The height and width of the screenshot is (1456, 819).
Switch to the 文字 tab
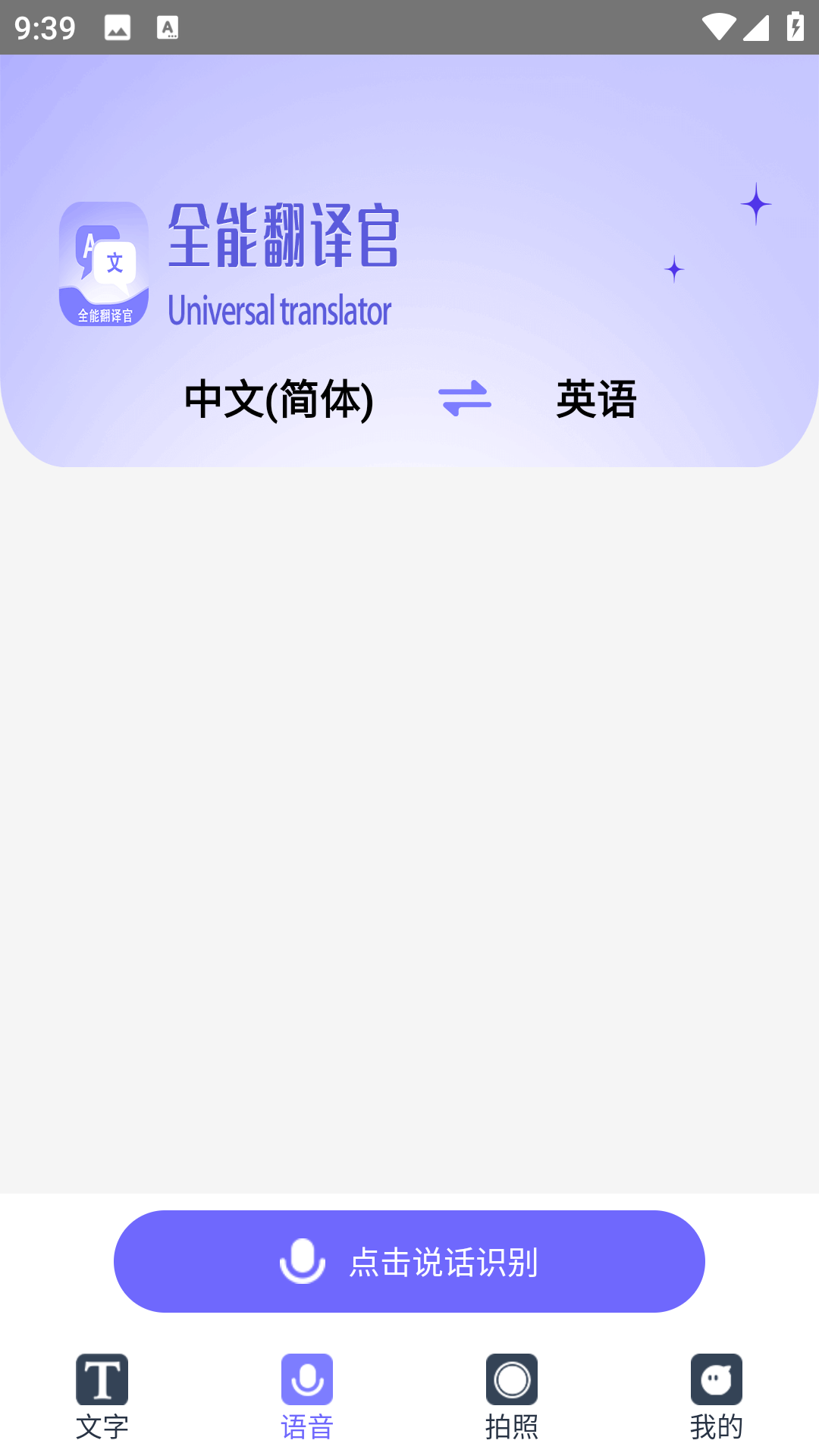[x=102, y=1399]
